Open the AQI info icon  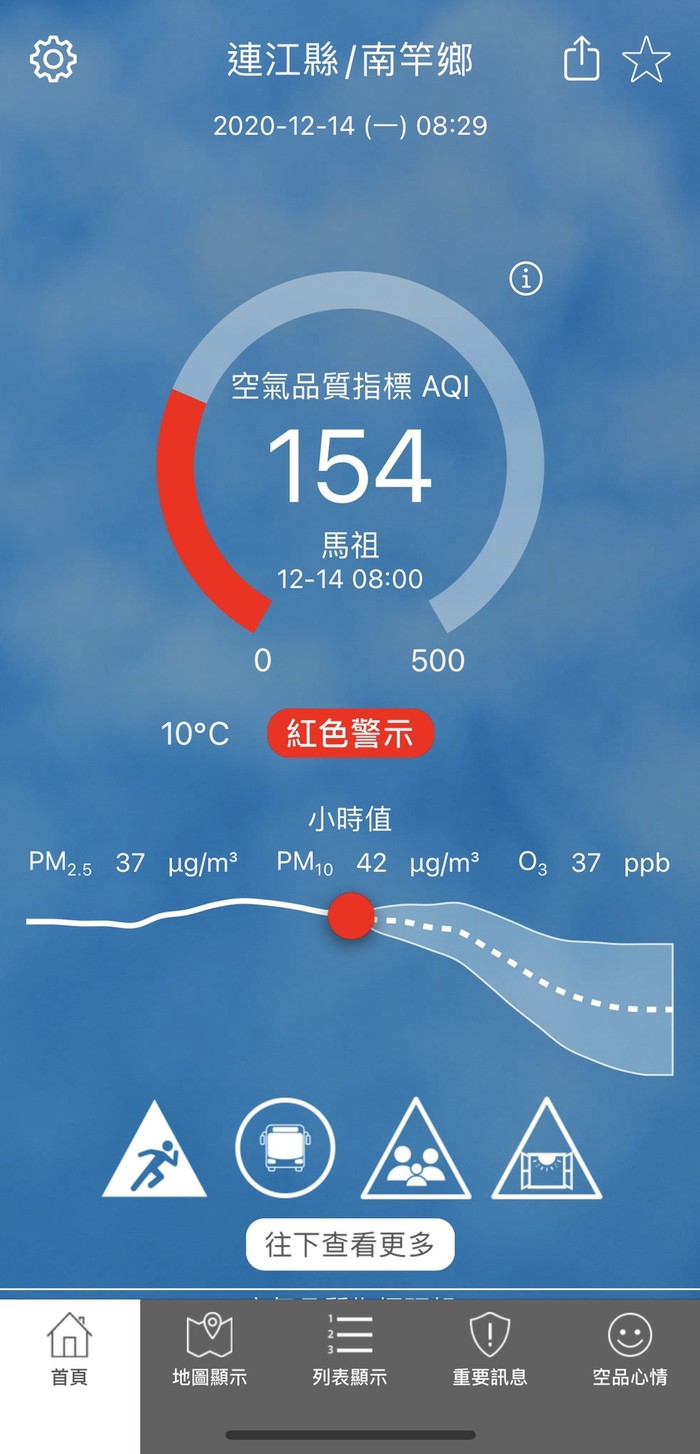[x=526, y=279]
